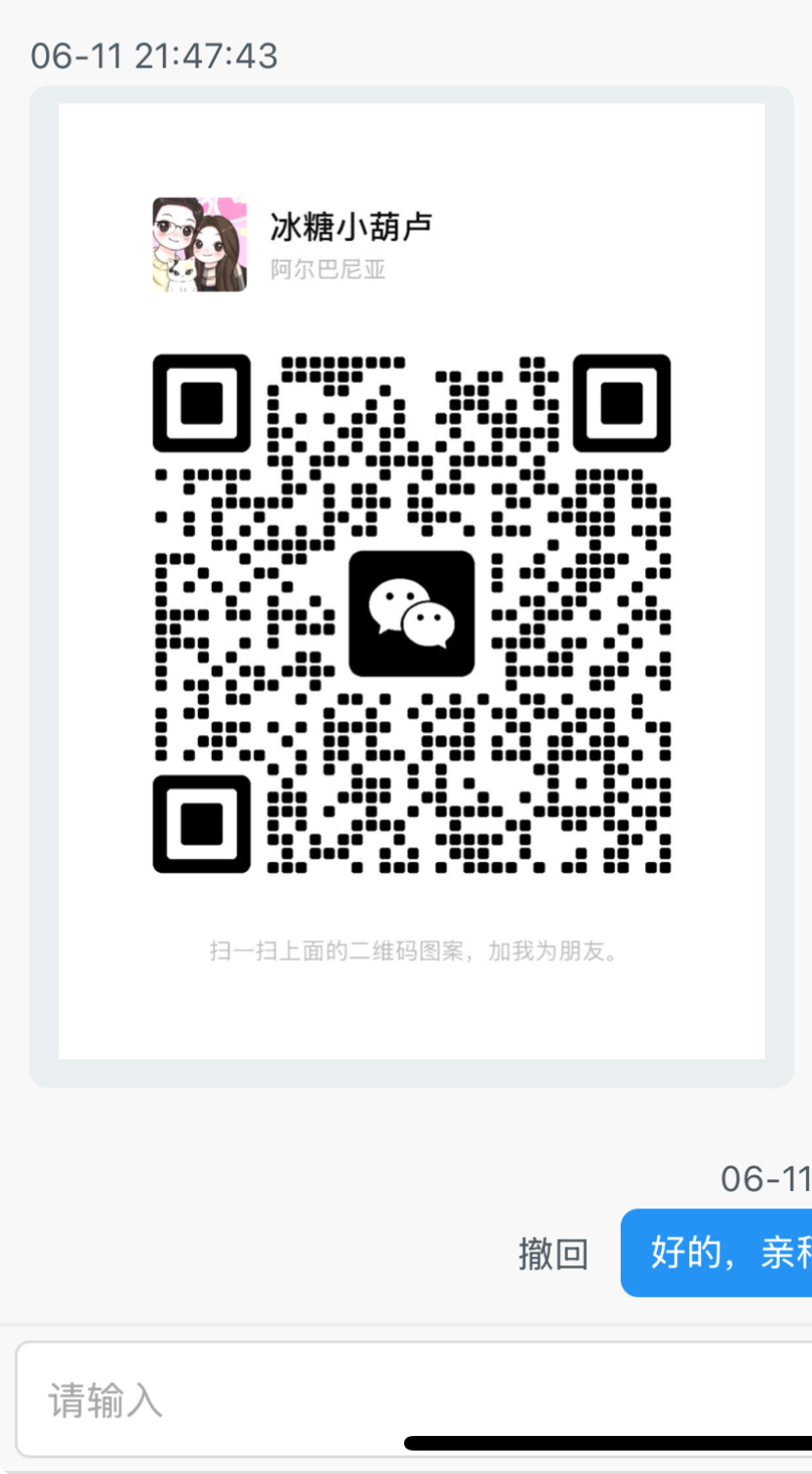Tap 撤回 to recall the sent message

point(553,1253)
